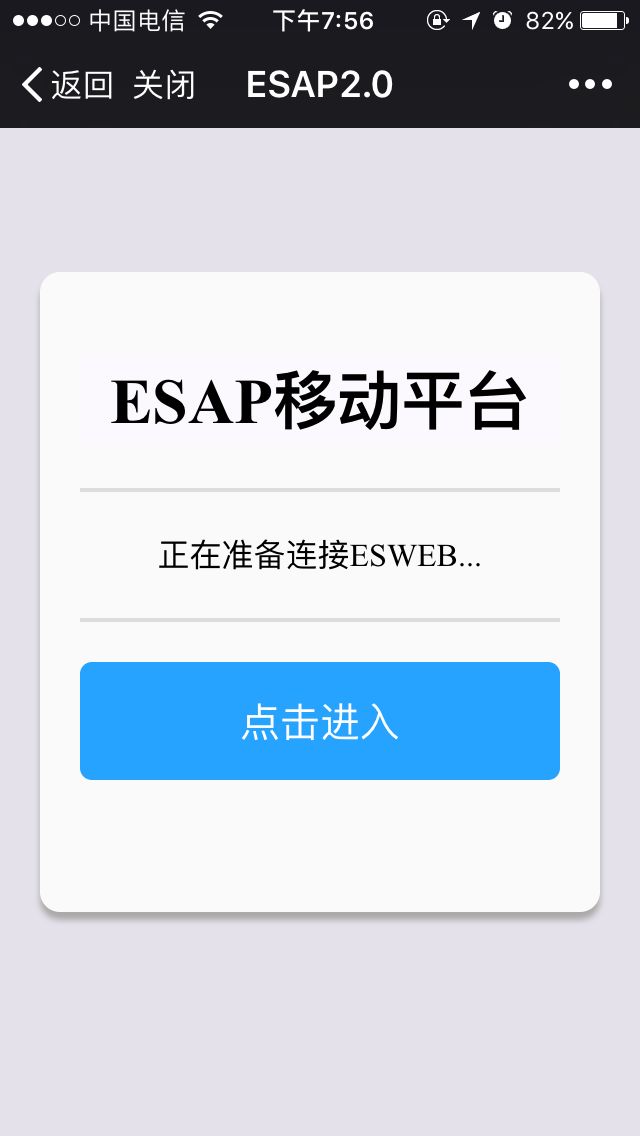
Task: Close the page with 关闭
Action: [165, 85]
